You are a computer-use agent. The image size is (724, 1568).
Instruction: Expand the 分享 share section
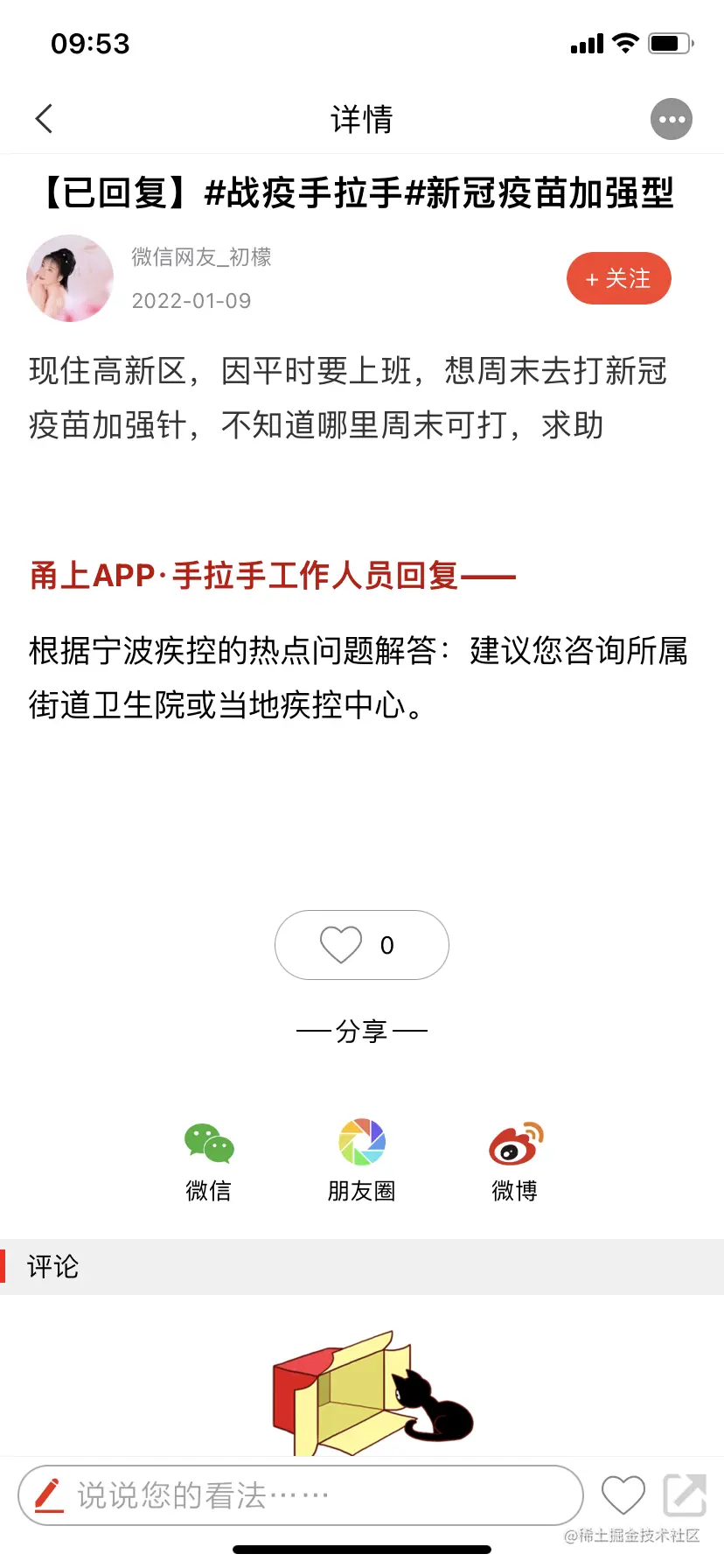[361, 1030]
